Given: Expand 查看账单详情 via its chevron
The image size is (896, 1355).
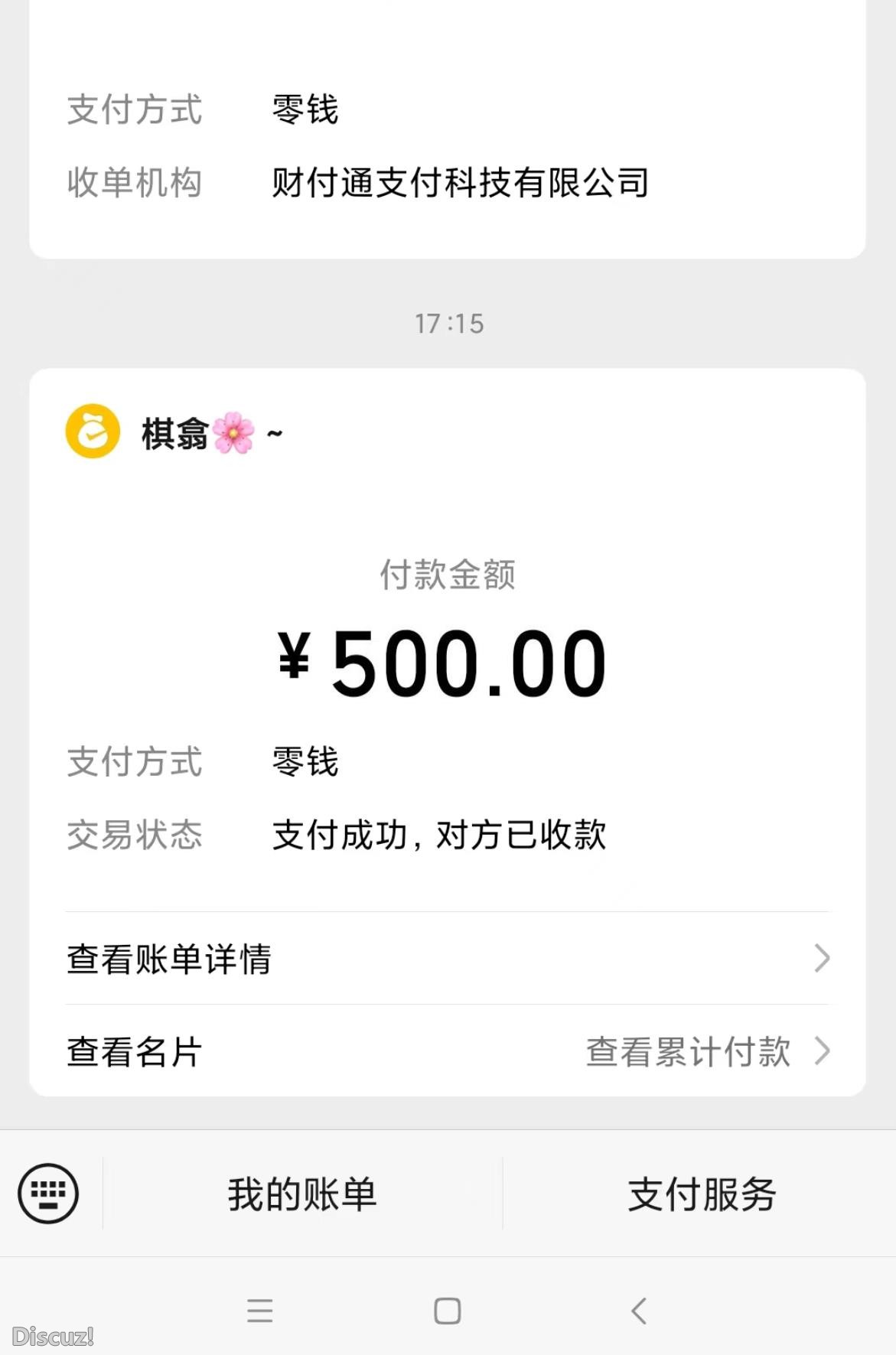Looking at the screenshot, I should point(823,958).
